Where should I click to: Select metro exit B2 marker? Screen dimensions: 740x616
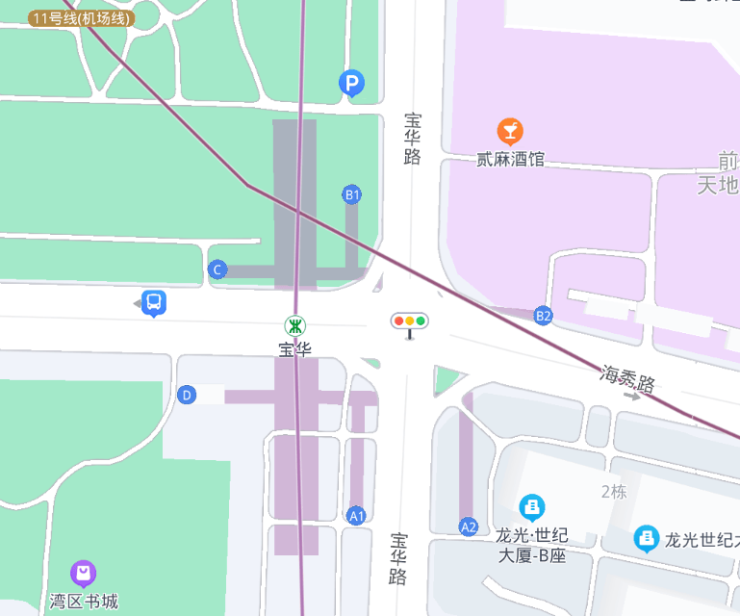click(542, 315)
